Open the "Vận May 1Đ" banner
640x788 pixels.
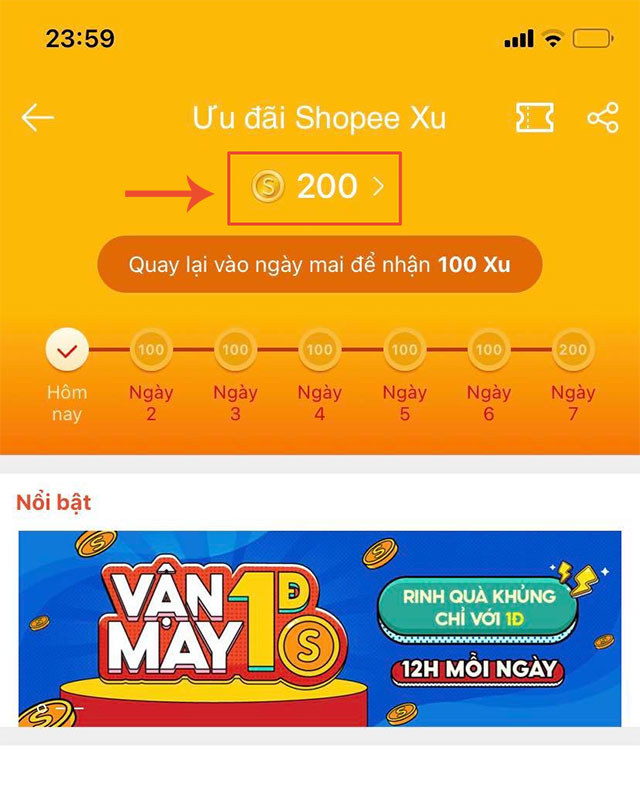[319, 628]
